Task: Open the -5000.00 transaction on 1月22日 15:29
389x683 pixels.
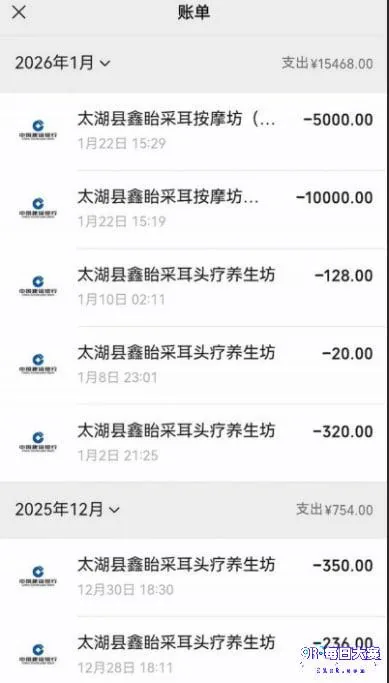Action: coord(194,132)
